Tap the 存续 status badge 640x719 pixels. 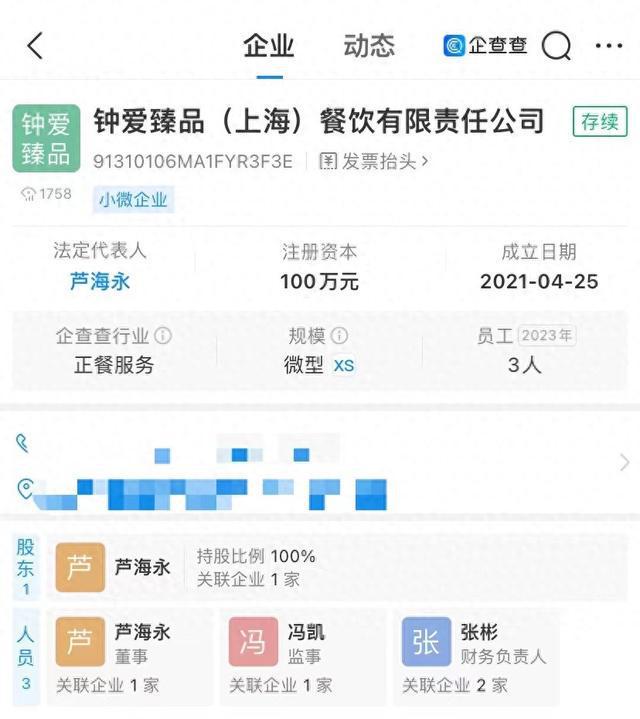[x=600, y=122]
